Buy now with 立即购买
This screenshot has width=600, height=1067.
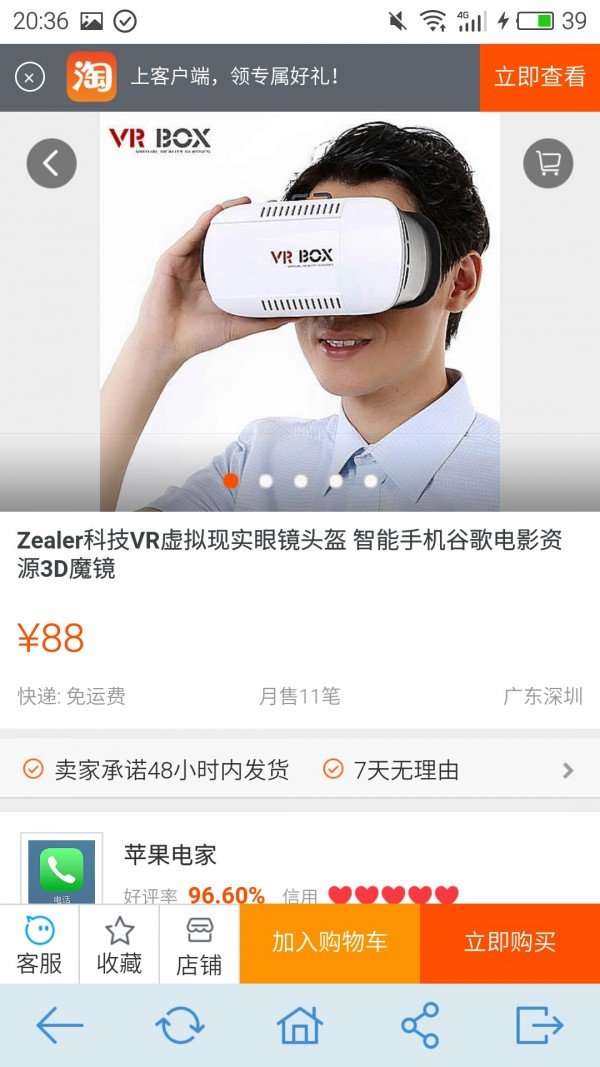point(510,943)
